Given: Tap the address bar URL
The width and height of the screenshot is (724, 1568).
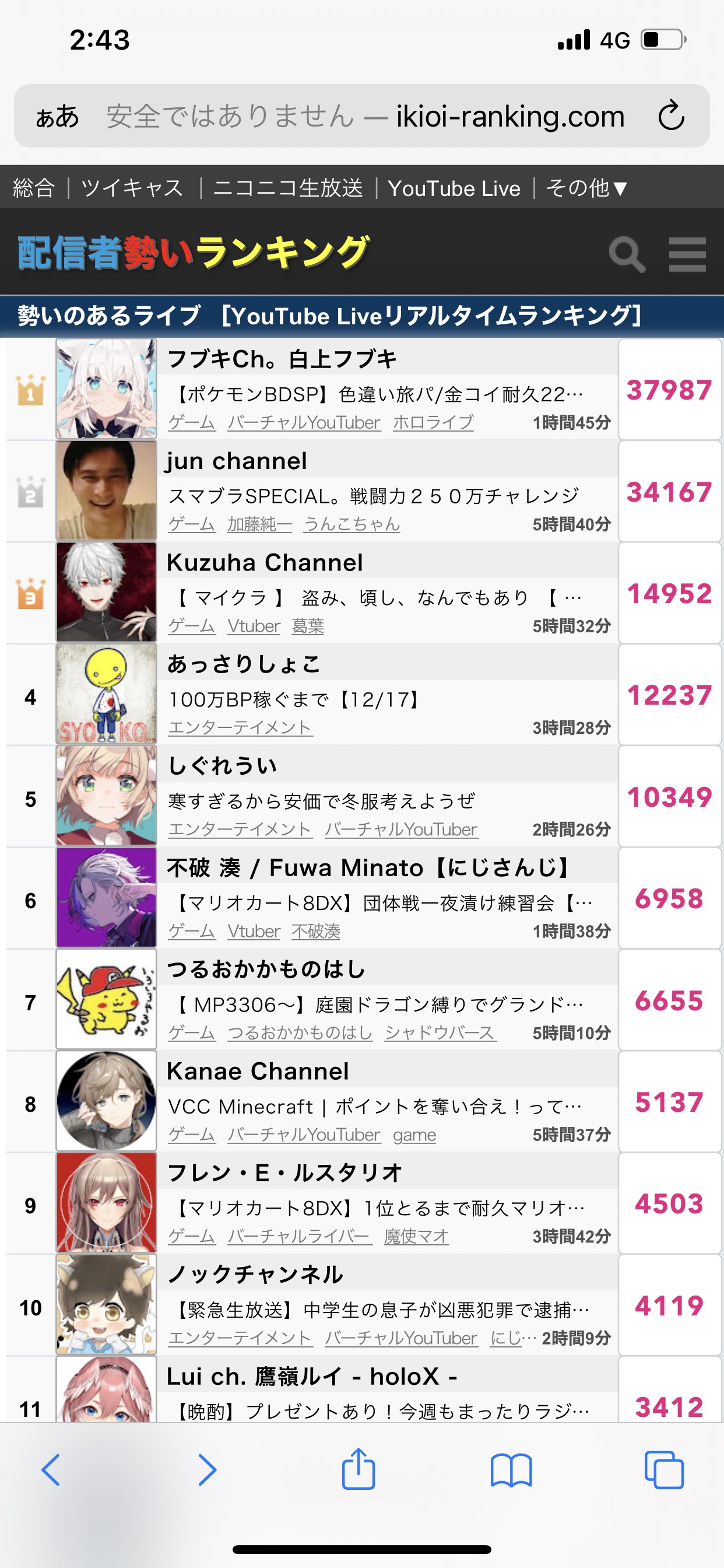Looking at the screenshot, I should (510, 116).
